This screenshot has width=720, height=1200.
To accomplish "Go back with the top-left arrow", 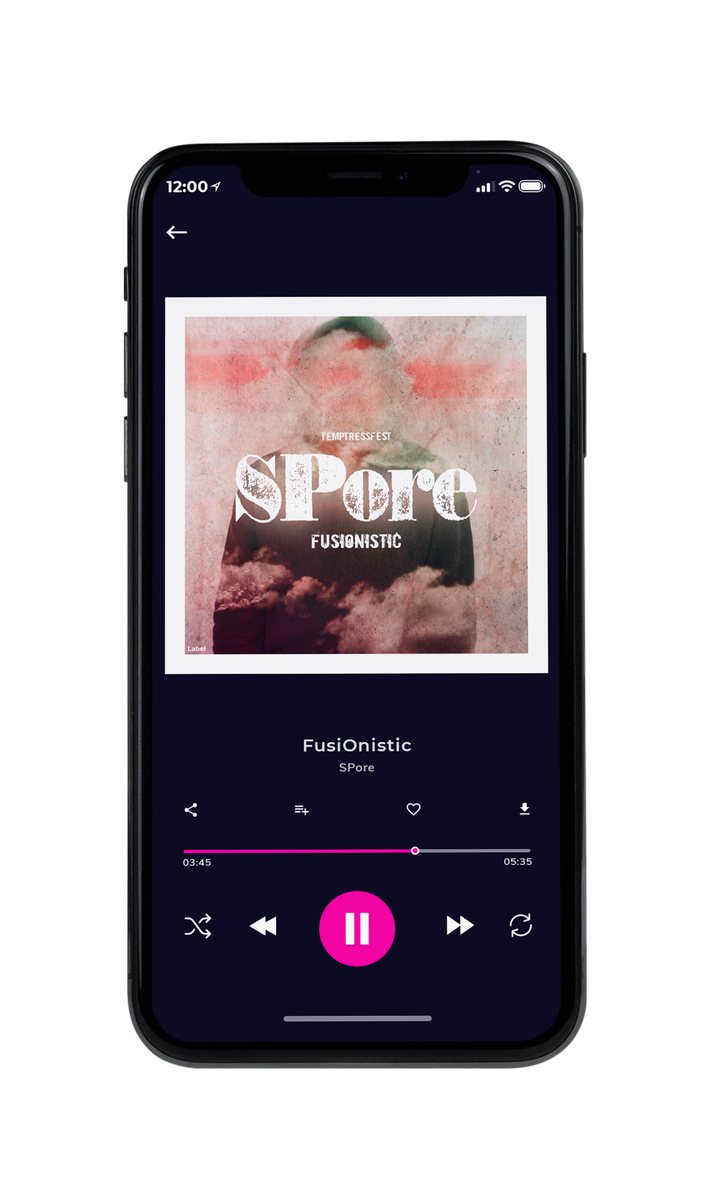I will tap(177, 232).
